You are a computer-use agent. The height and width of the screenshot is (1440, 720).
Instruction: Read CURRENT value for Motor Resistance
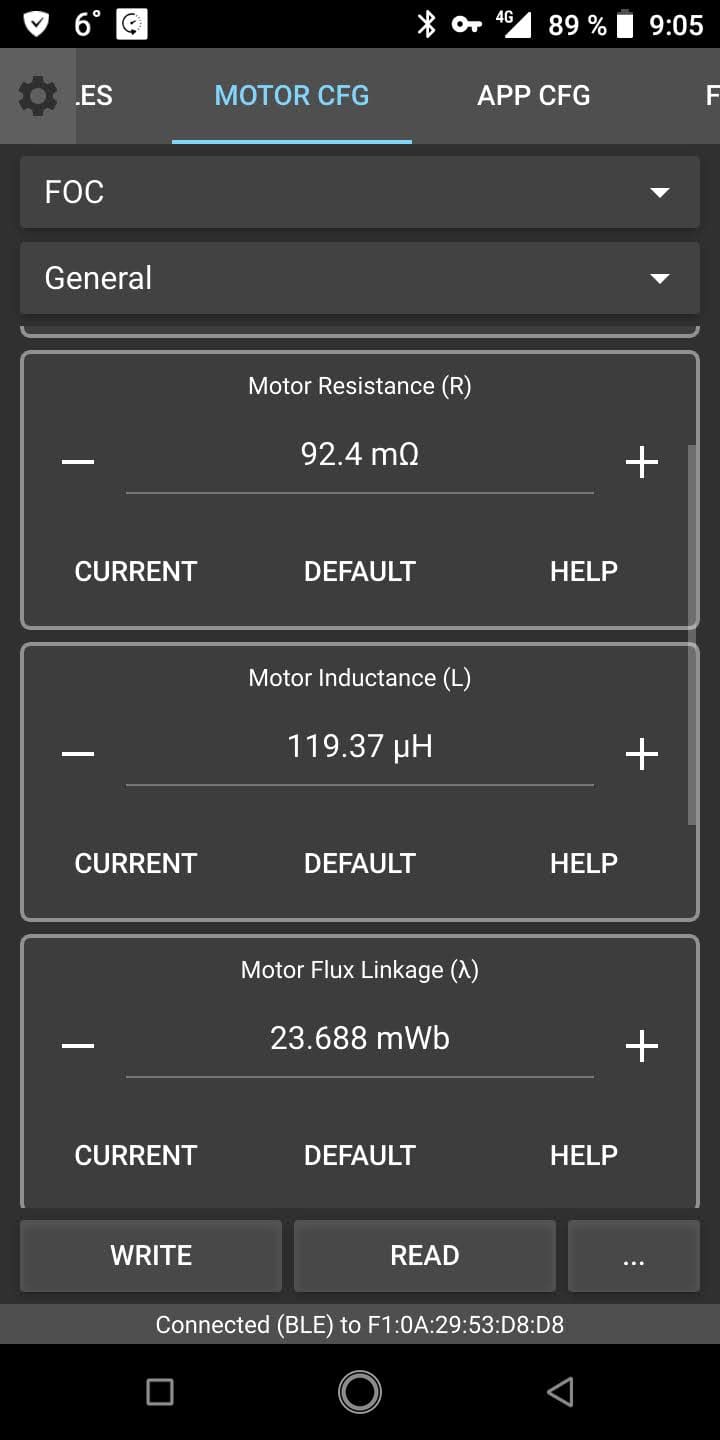(x=136, y=571)
